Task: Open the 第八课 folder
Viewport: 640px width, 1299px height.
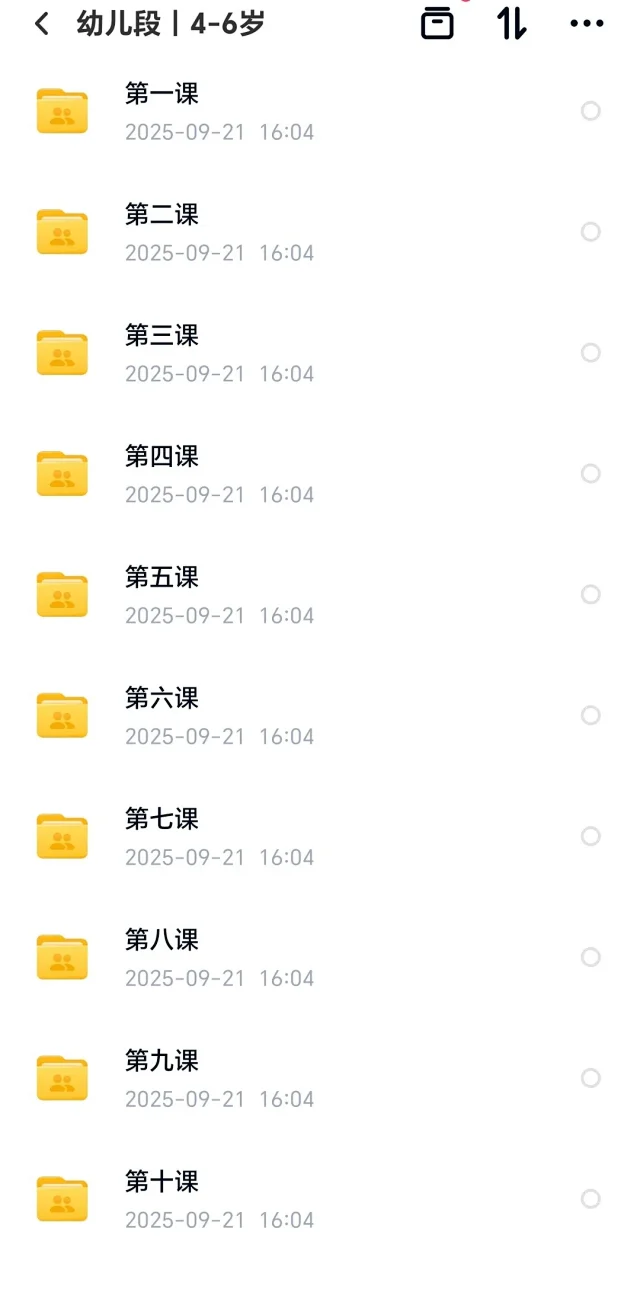Action: pos(162,941)
